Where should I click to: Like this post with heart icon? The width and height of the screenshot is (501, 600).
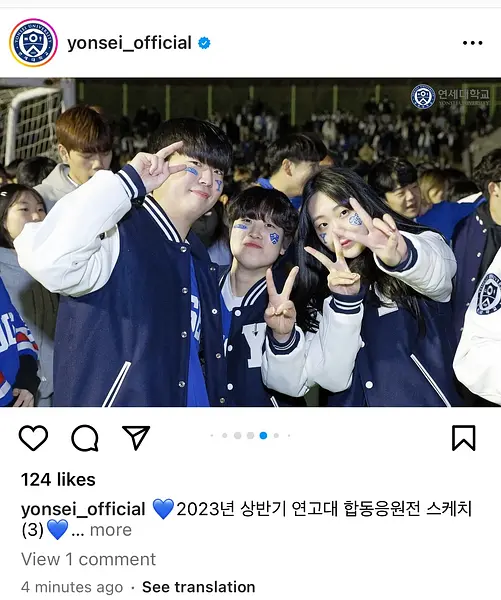pos(33,437)
